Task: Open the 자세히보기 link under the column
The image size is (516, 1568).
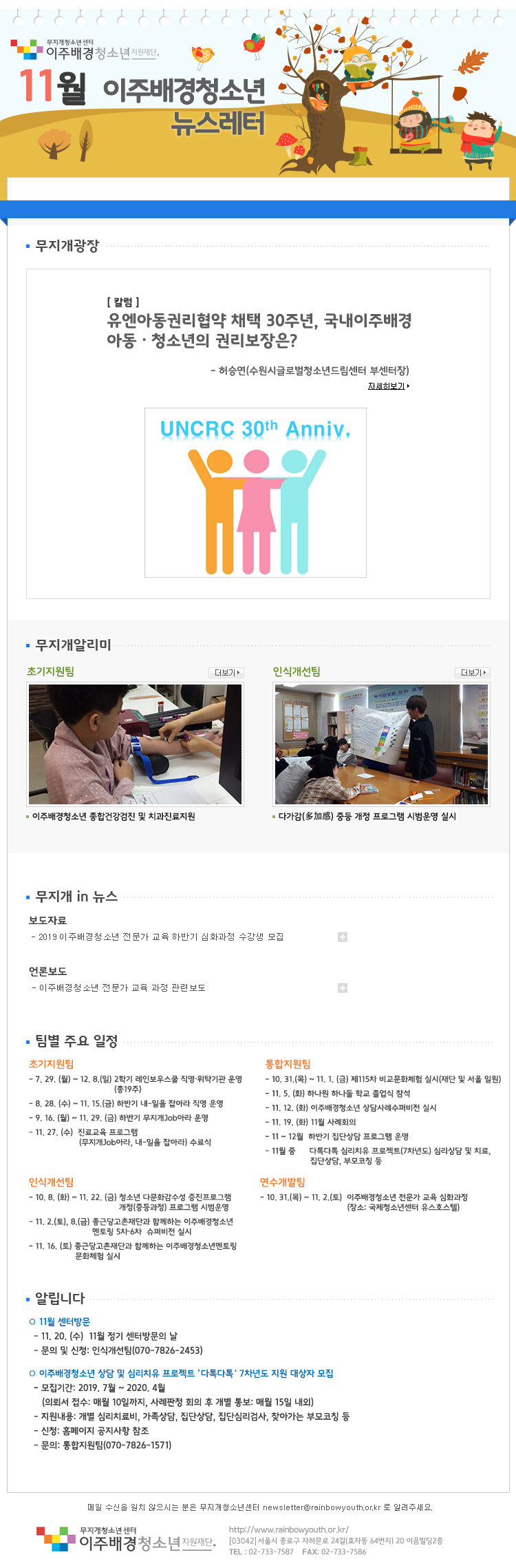Action: [x=388, y=386]
